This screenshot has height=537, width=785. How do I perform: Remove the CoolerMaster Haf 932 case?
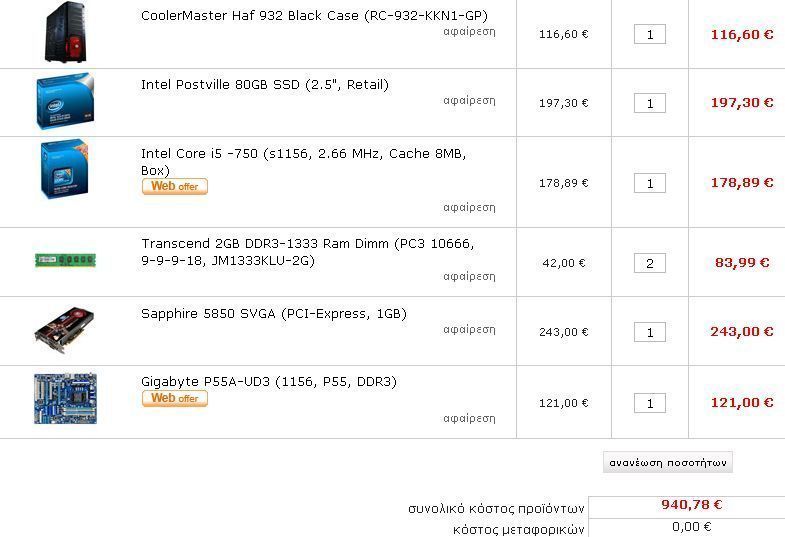click(469, 32)
